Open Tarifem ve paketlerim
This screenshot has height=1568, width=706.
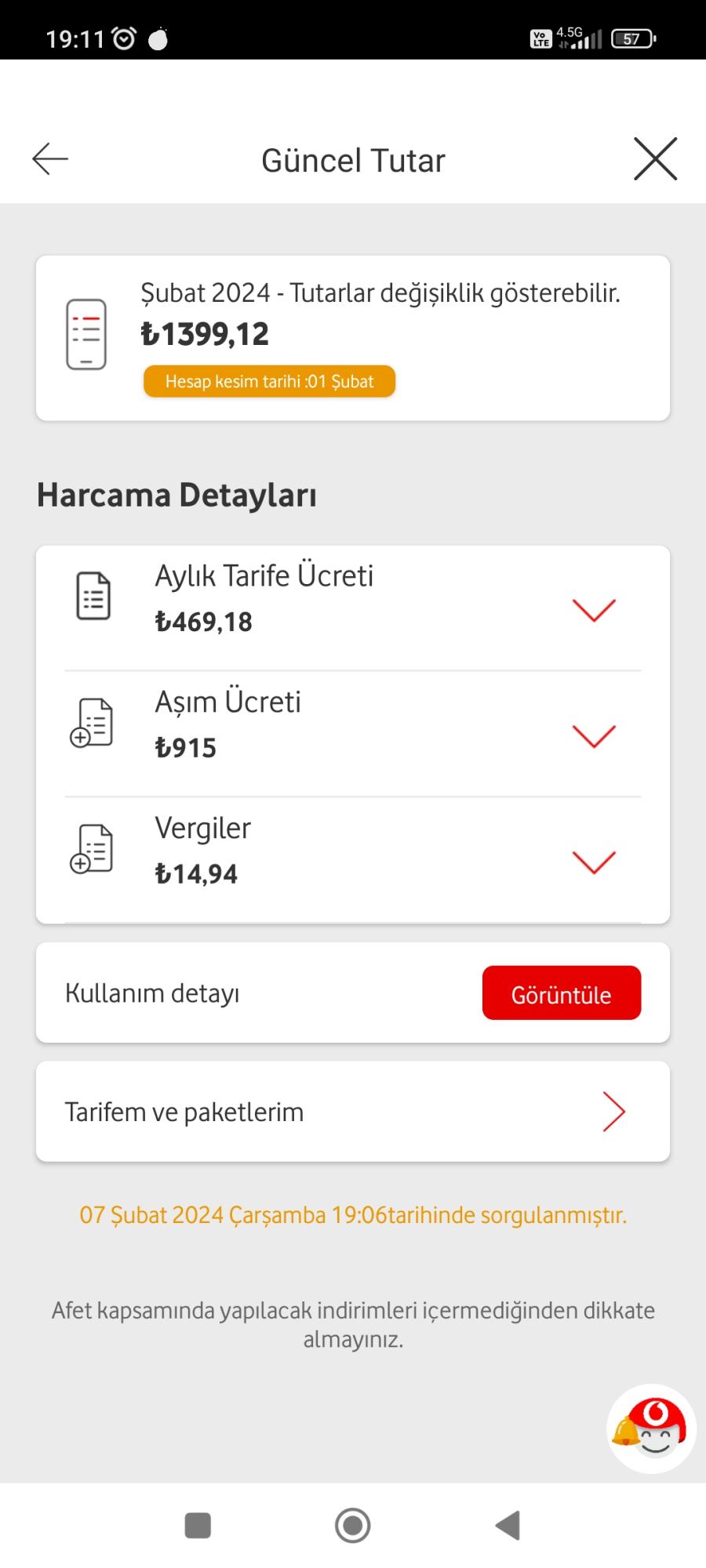tap(353, 1112)
